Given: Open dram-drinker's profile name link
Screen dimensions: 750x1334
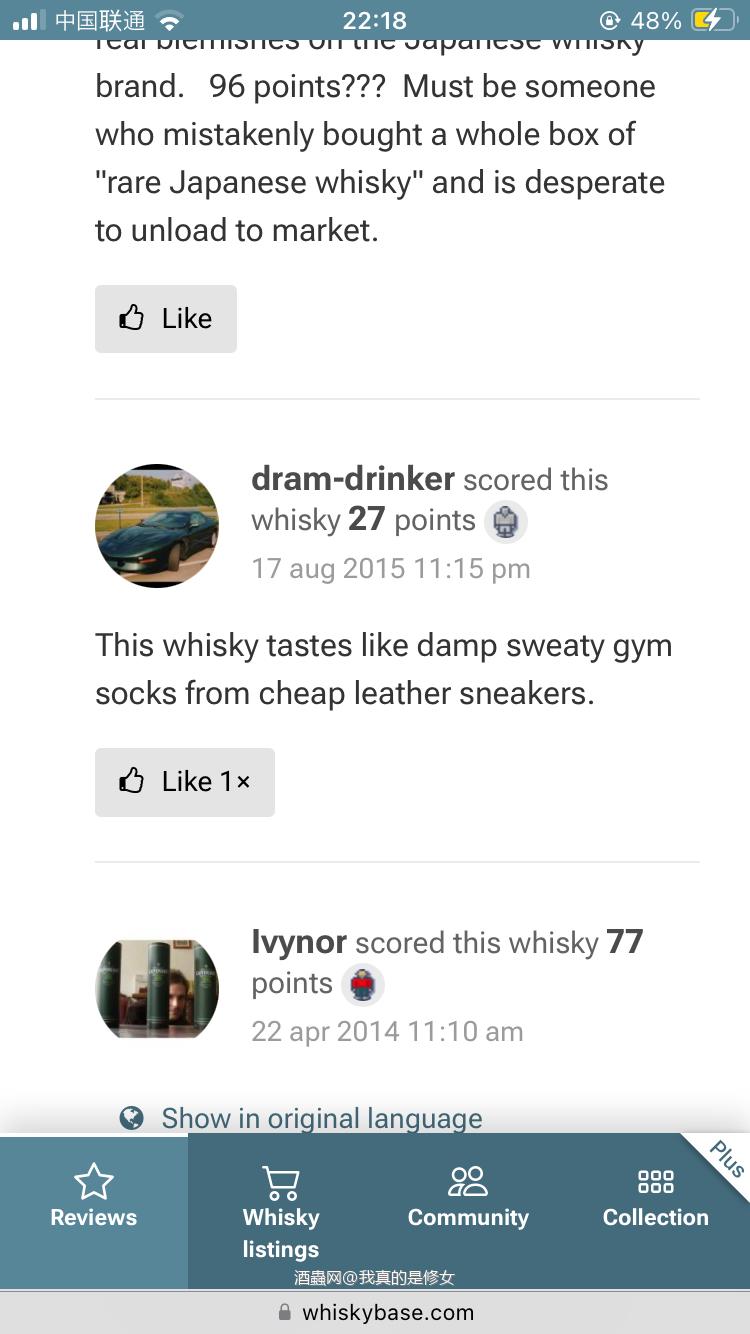Looking at the screenshot, I should (x=353, y=479).
